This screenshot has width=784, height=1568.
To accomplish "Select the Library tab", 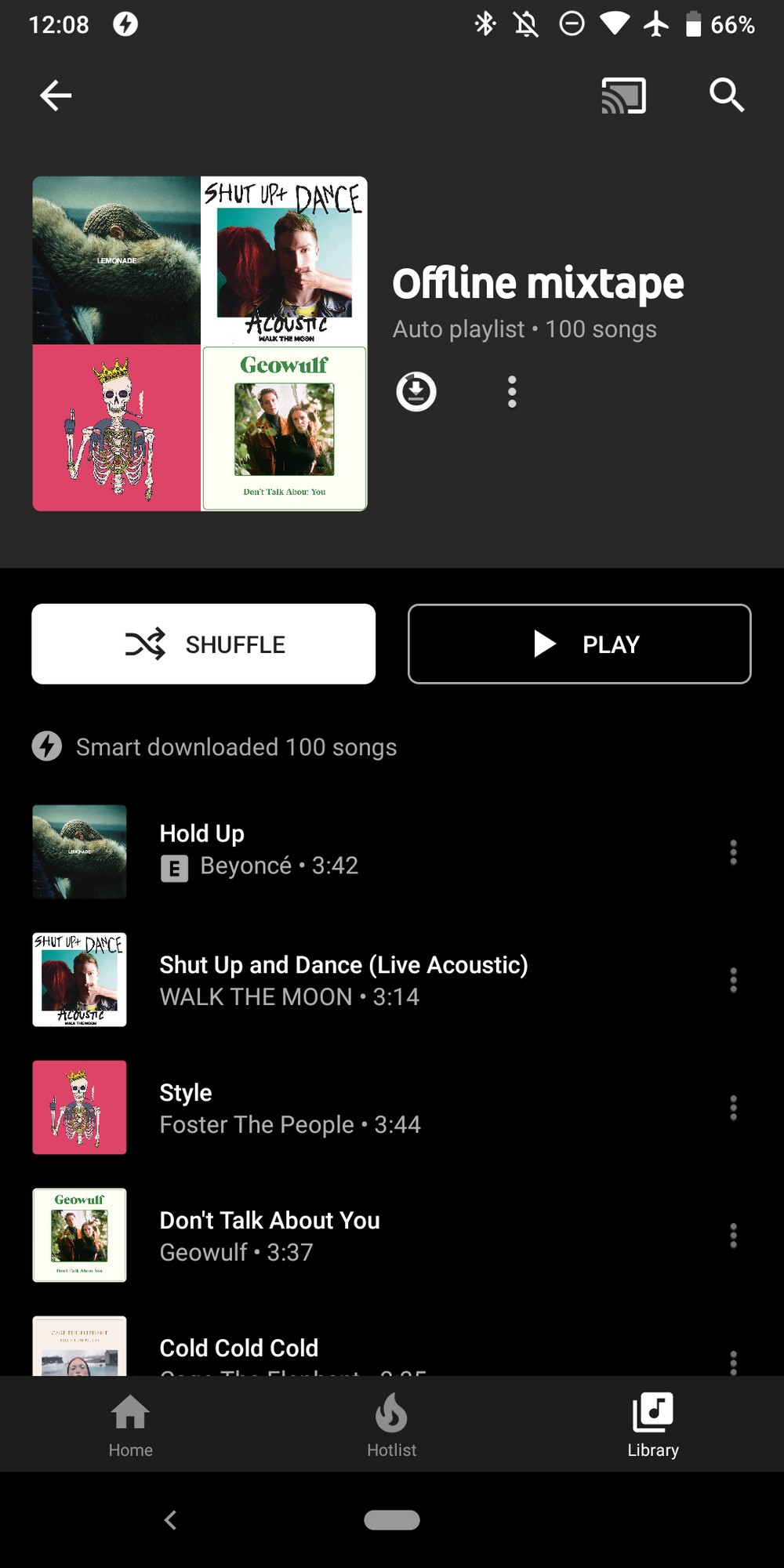I will pos(652,1425).
